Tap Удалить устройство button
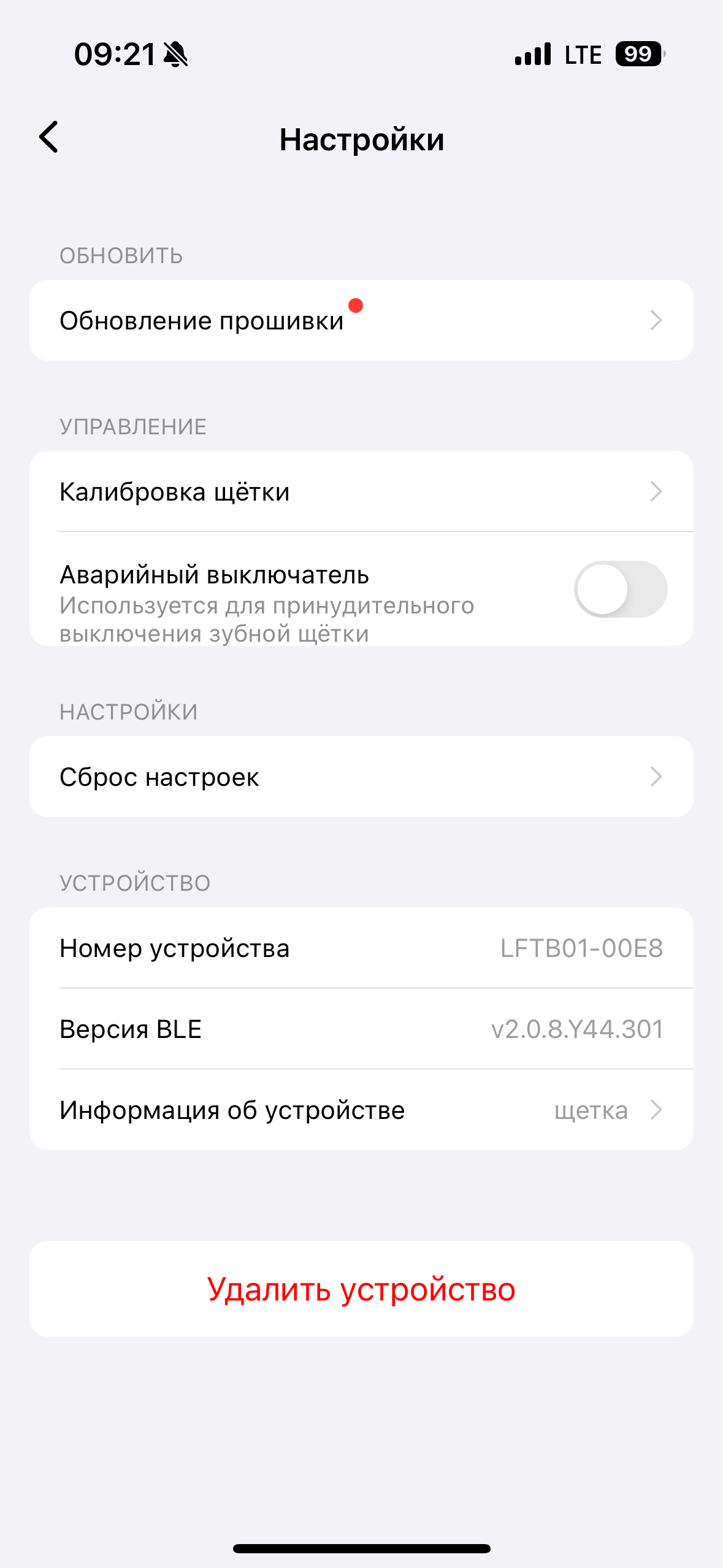 click(x=361, y=1289)
